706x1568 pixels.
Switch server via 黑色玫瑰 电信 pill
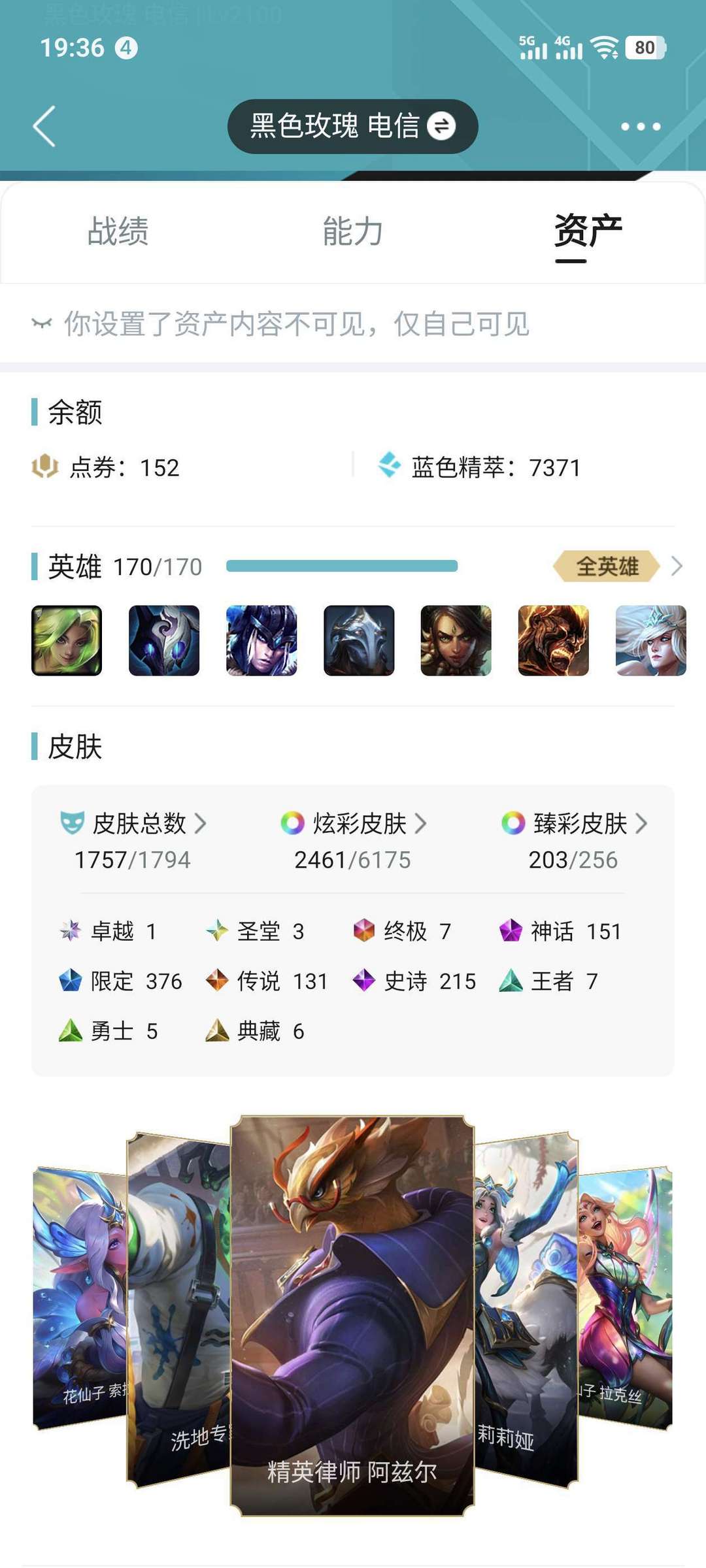point(352,126)
